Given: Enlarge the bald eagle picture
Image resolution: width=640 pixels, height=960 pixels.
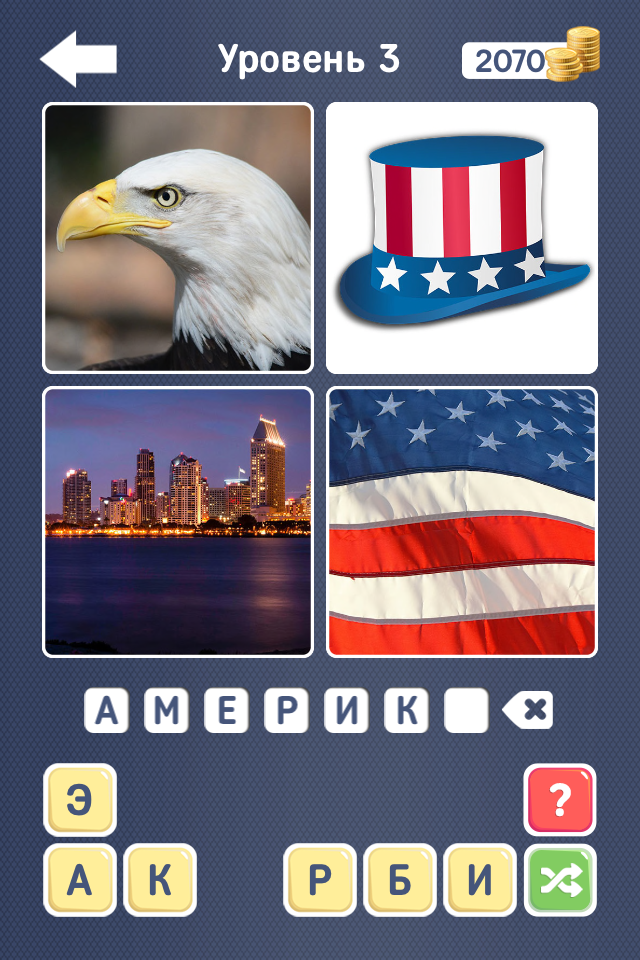Looking at the screenshot, I should [178, 238].
